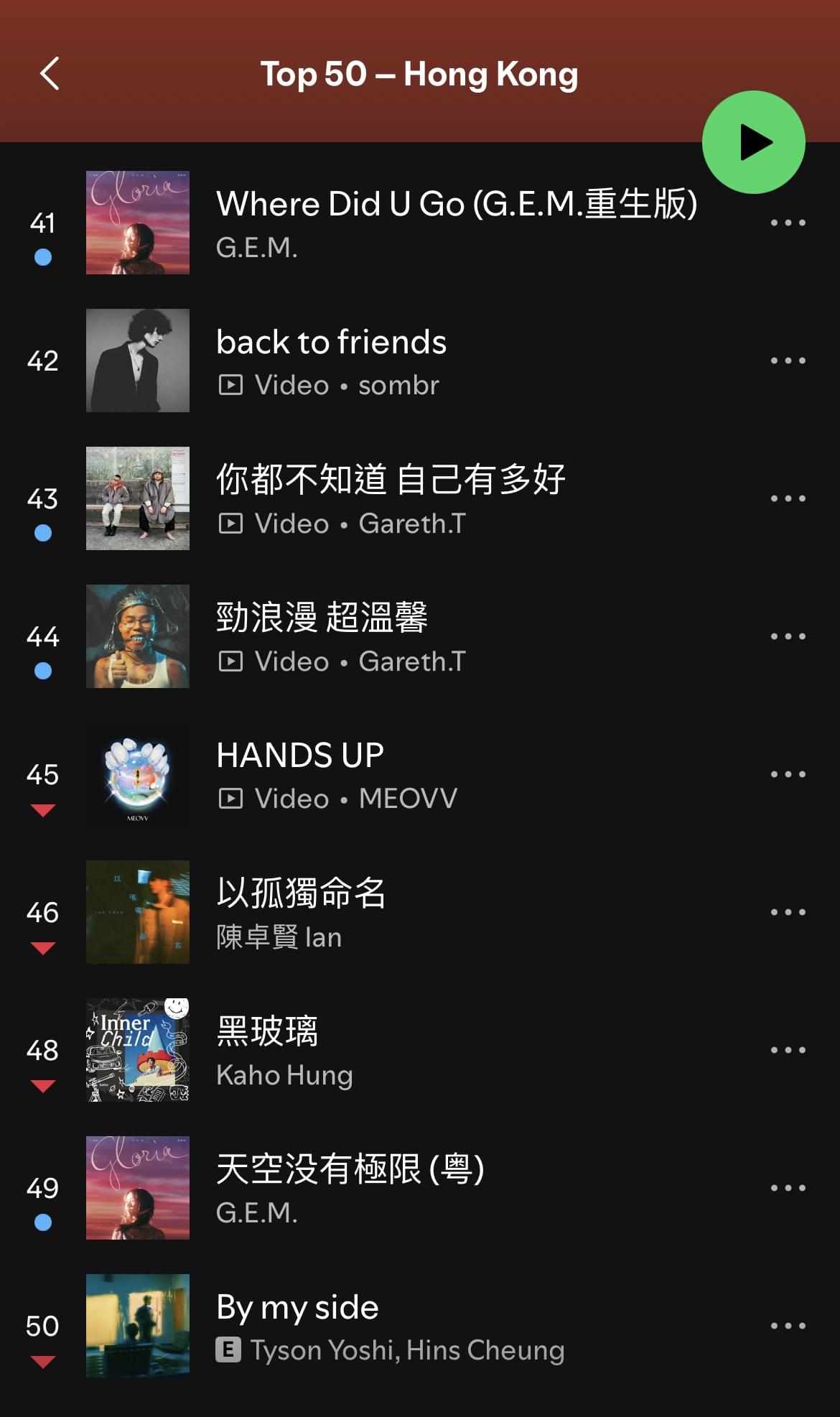Open more options for Where Did U Go
The image size is (840, 1417).
[788, 223]
